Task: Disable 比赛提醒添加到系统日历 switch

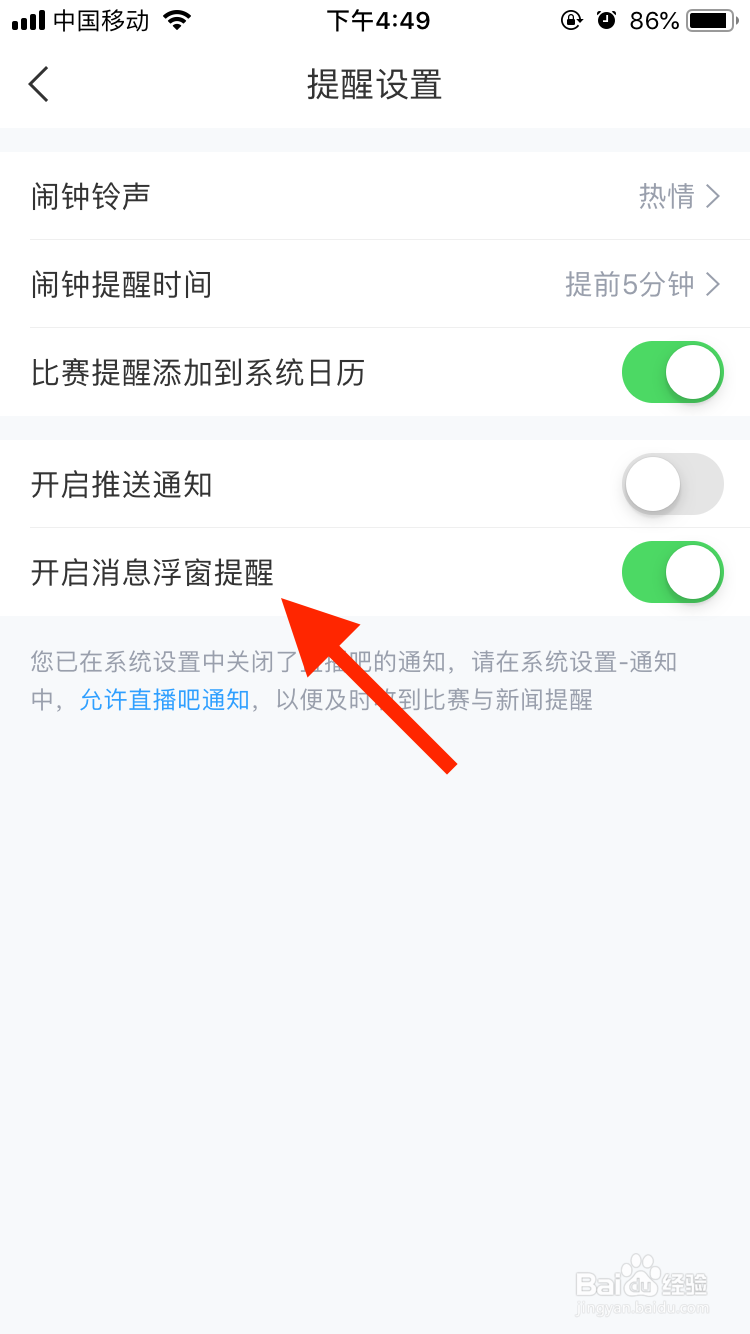Action: (672, 372)
